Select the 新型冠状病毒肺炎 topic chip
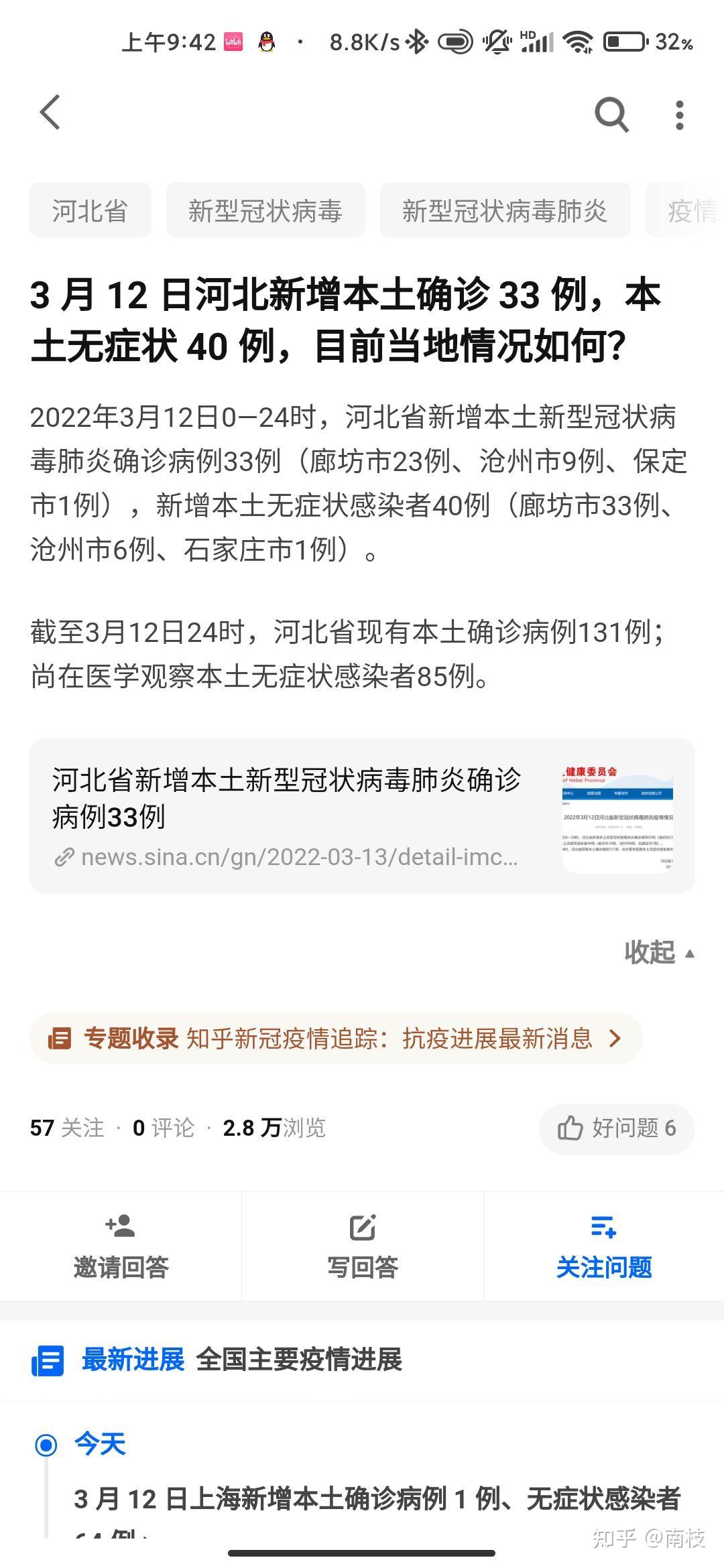Viewport: 724px width, 1568px height. pos(505,210)
